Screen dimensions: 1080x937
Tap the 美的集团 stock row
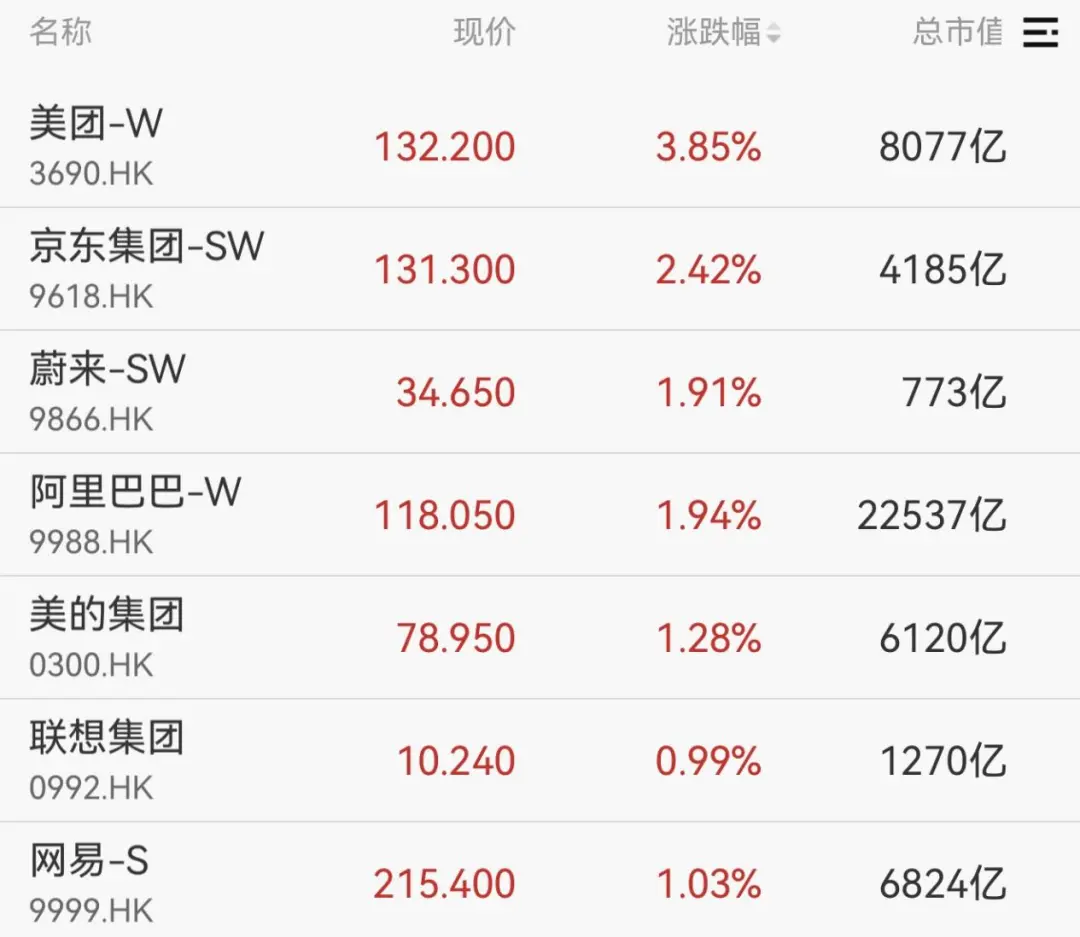pyautogui.click(x=106, y=637)
